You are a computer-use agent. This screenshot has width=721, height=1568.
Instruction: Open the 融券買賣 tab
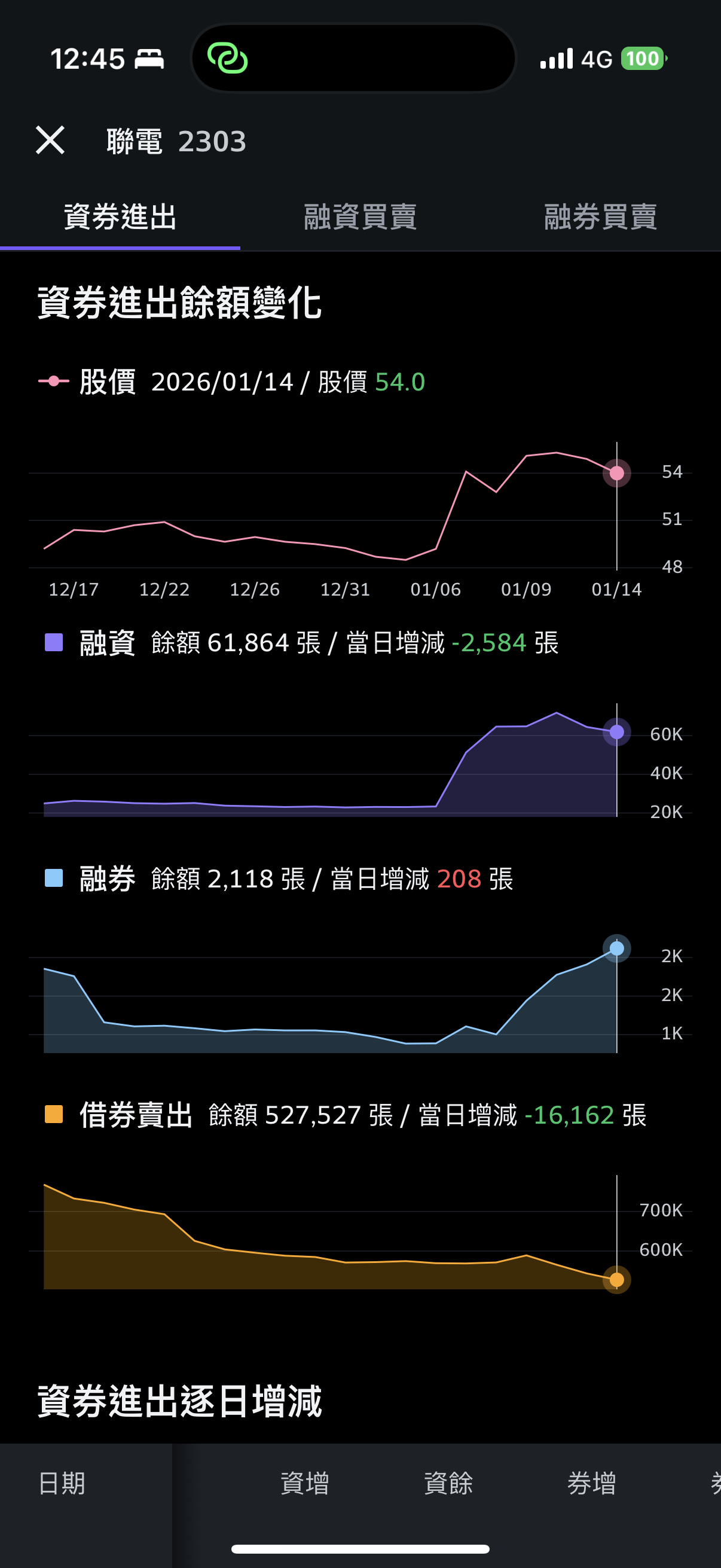click(600, 217)
